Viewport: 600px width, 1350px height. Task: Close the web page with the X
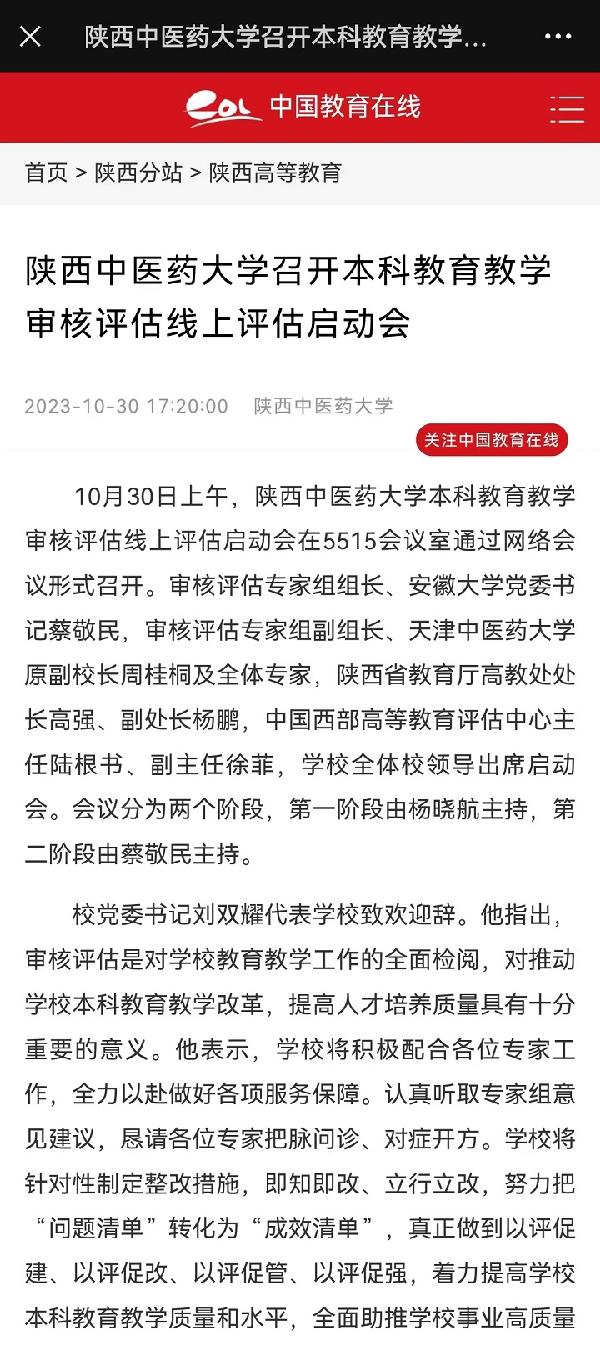[x=30, y=37]
